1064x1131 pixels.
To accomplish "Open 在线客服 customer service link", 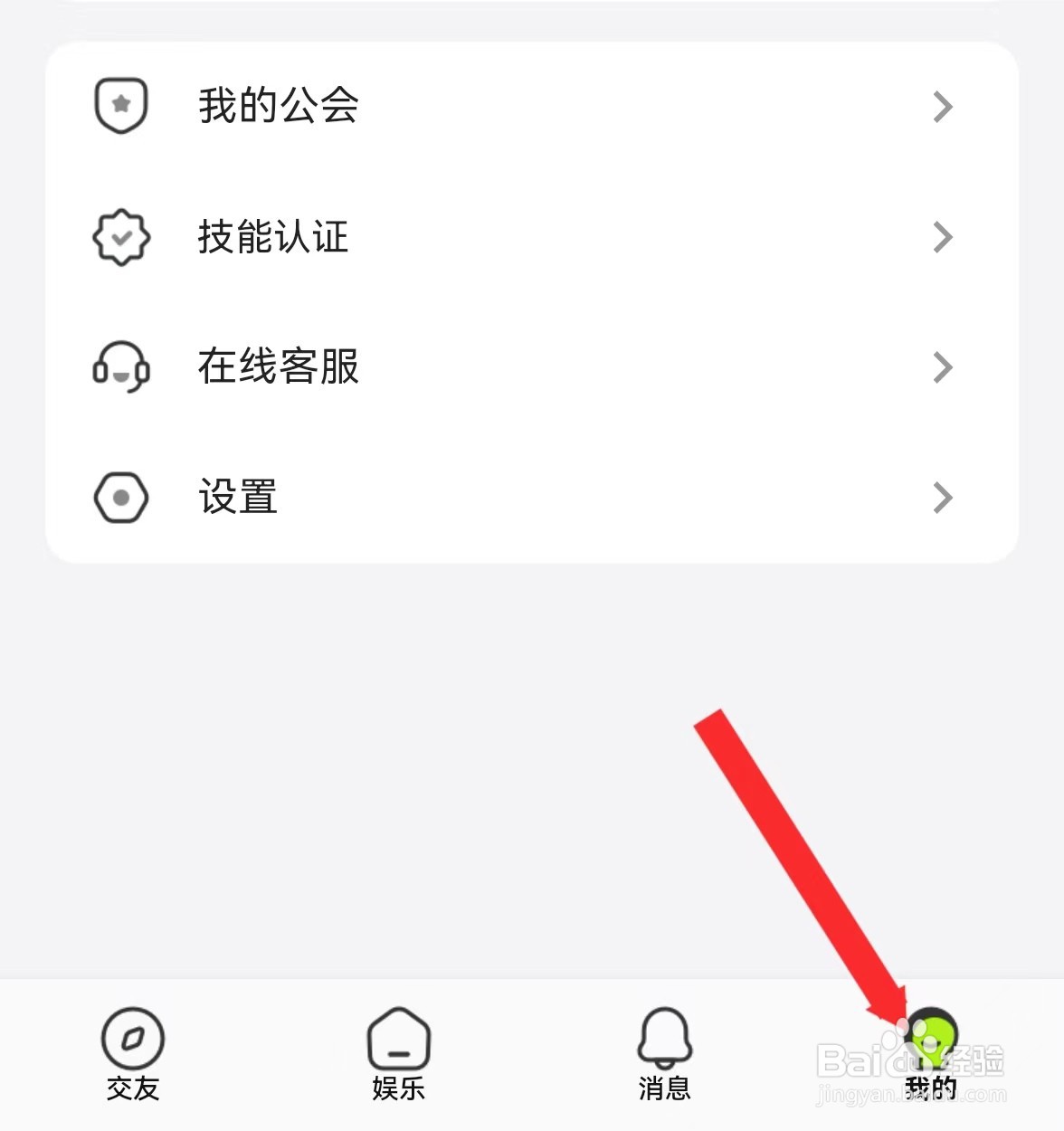I will click(x=279, y=367).
